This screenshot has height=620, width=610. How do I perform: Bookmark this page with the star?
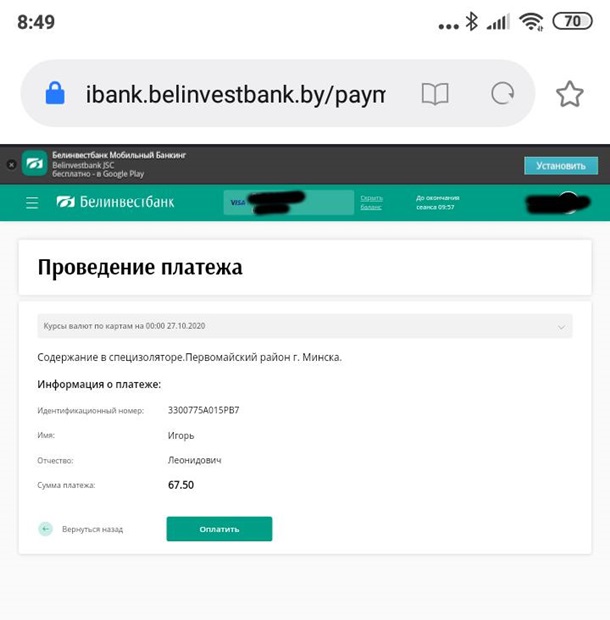[569, 94]
